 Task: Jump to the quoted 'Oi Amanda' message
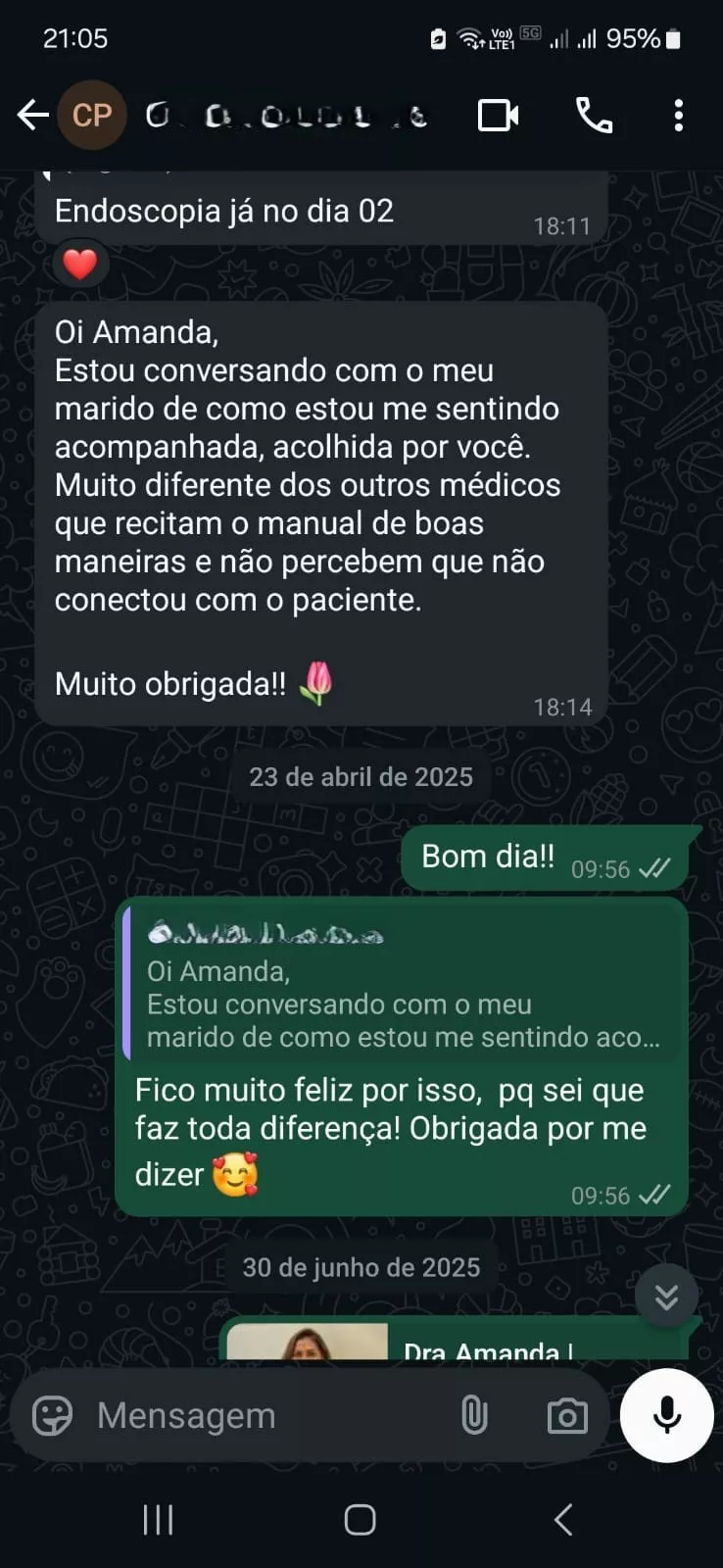(x=402, y=991)
